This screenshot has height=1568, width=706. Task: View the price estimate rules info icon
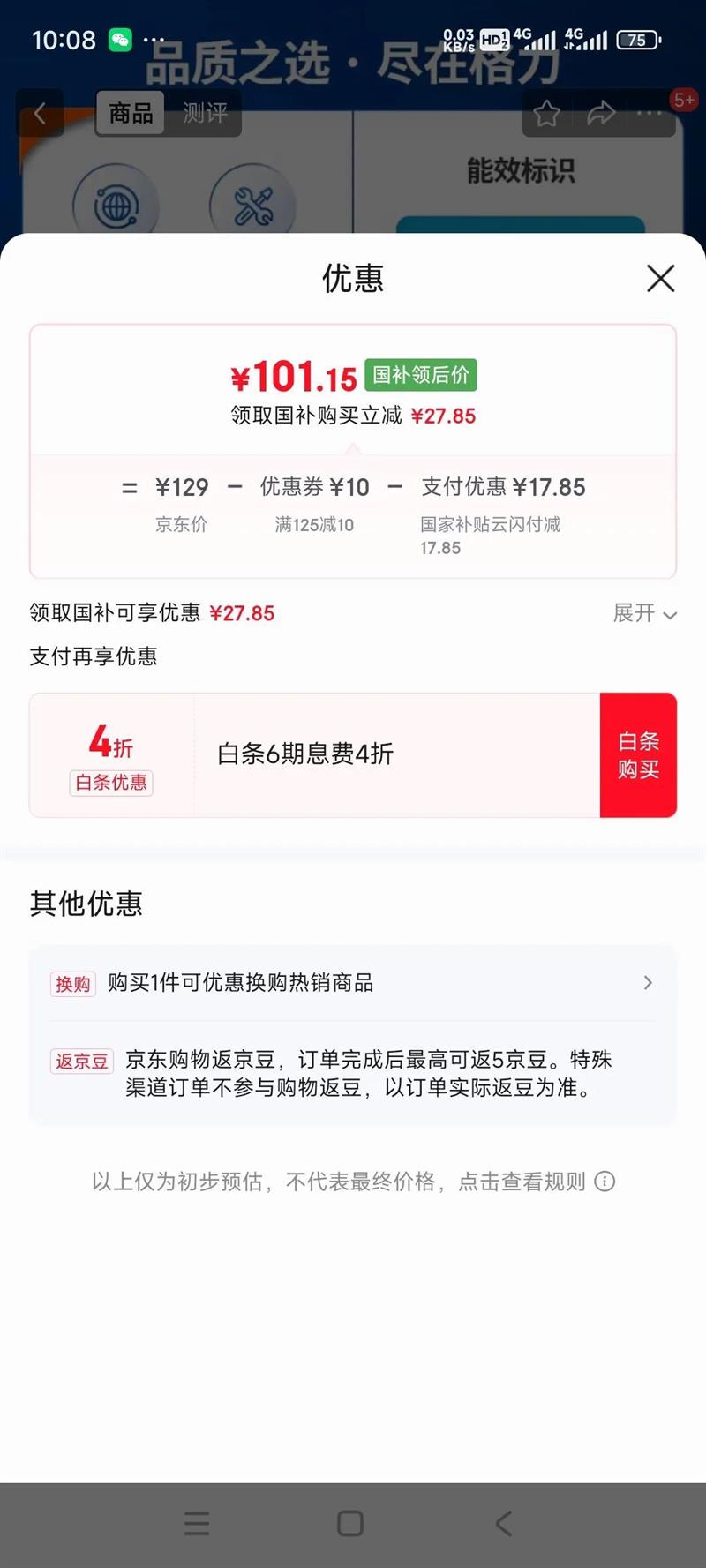pos(605,1182)
